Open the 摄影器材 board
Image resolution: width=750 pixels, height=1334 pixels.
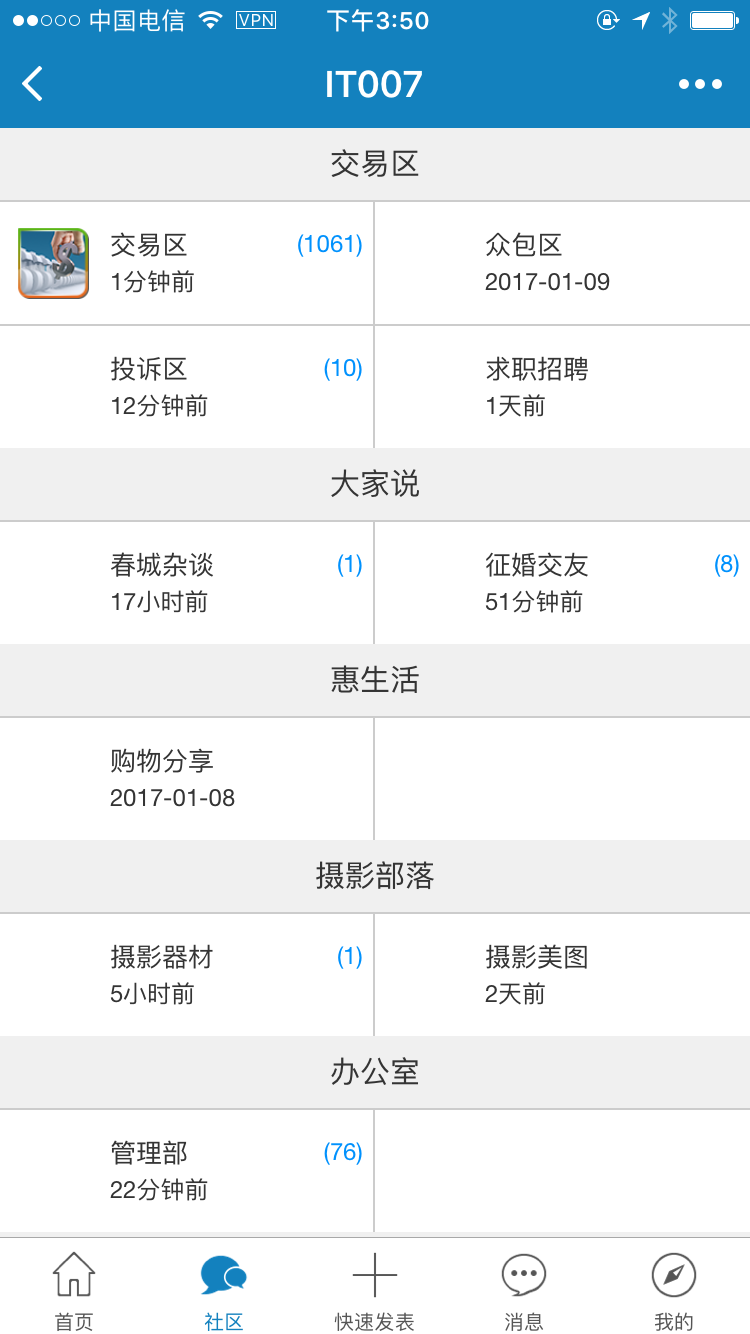[187, 975]
